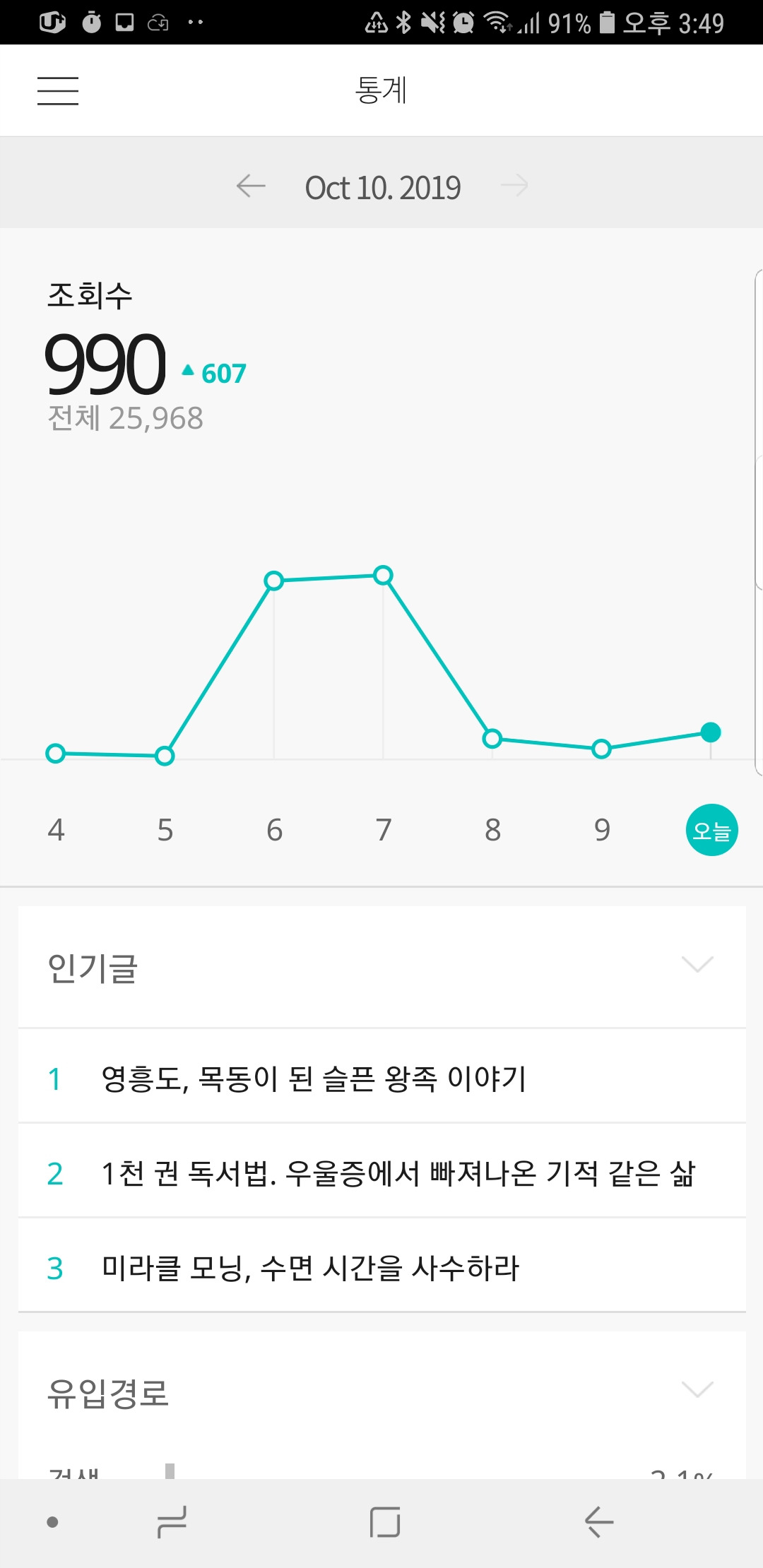
Task: Select day 4 on the chart
Action: point(56,830)
